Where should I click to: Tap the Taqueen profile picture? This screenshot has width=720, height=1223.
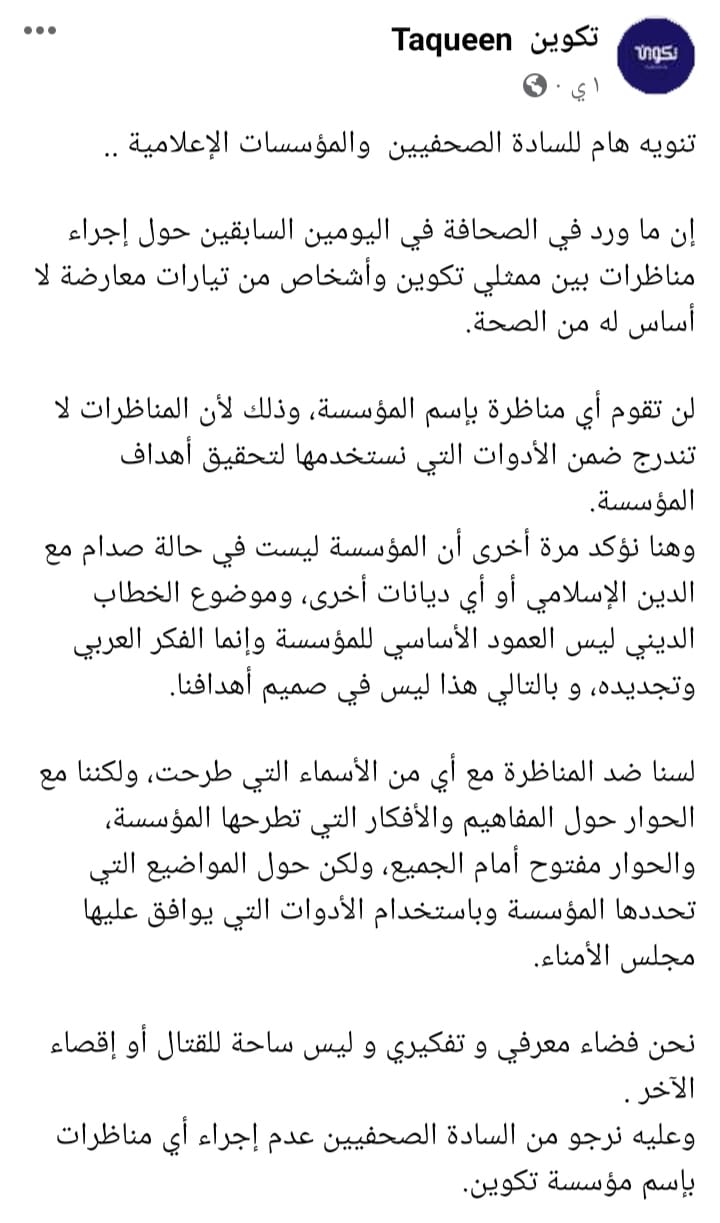pyautogui.click(x=659, y=54)
